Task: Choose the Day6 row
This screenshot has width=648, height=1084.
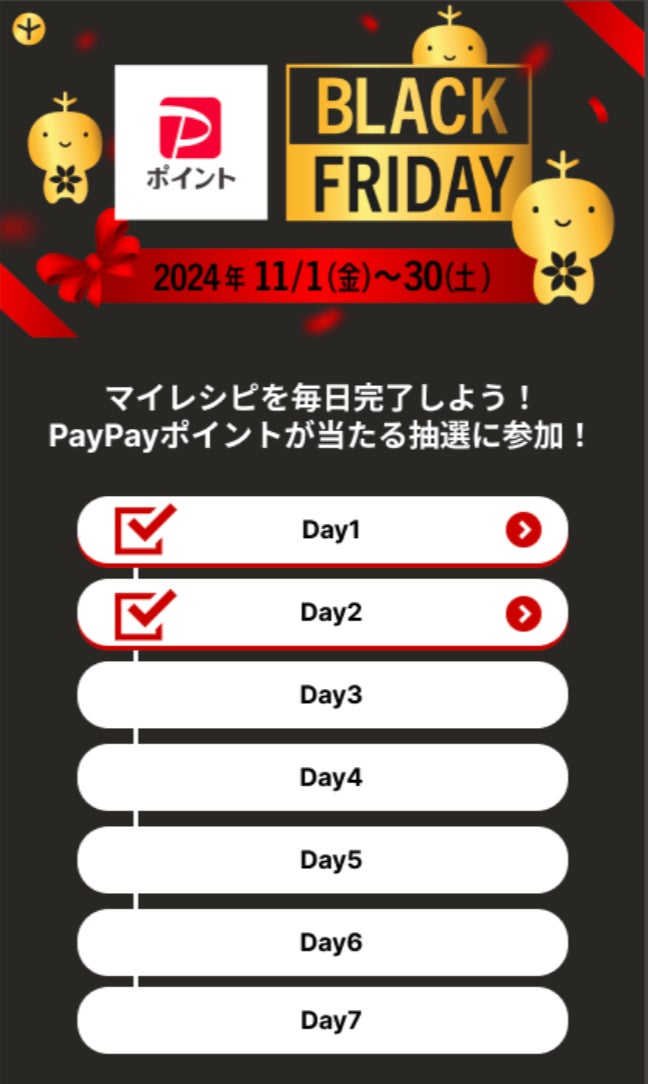Action: (322, 942)
